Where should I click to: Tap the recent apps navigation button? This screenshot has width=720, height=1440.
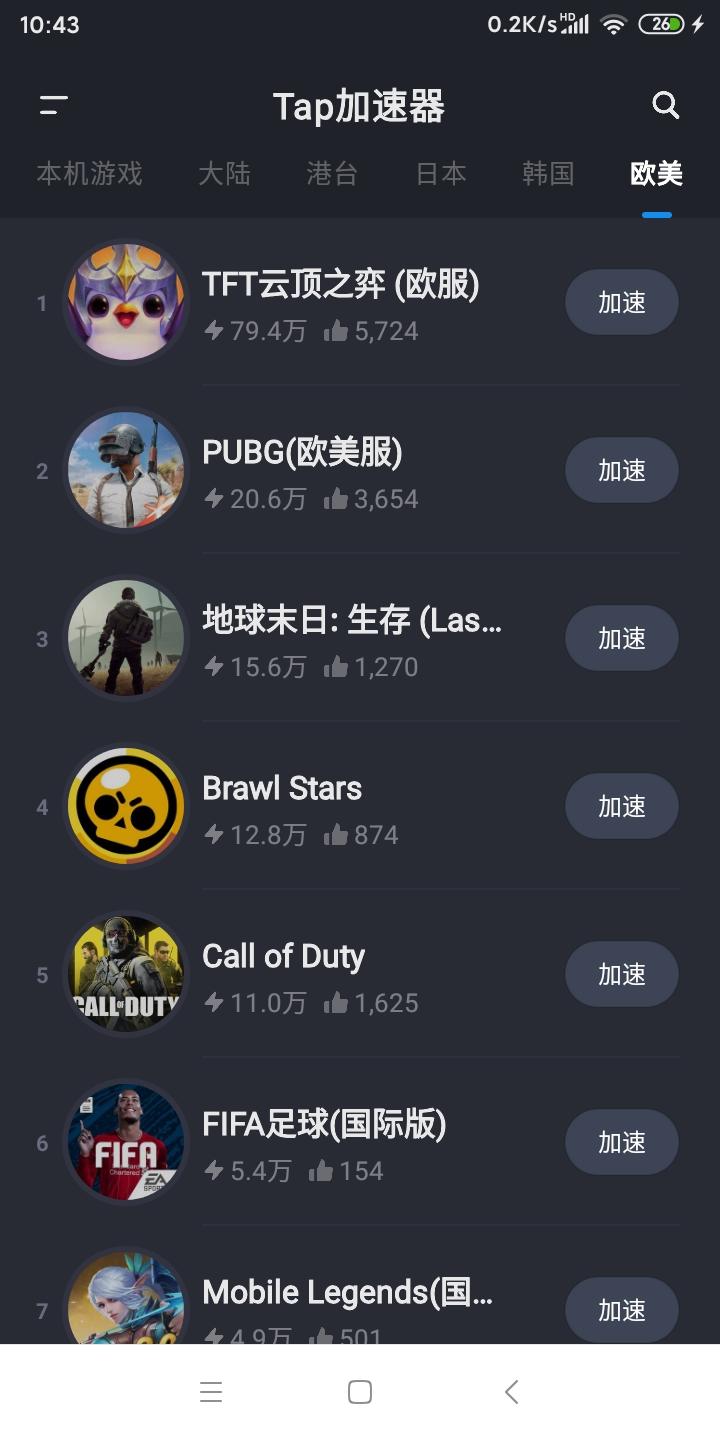click(x=211, y=1391)
